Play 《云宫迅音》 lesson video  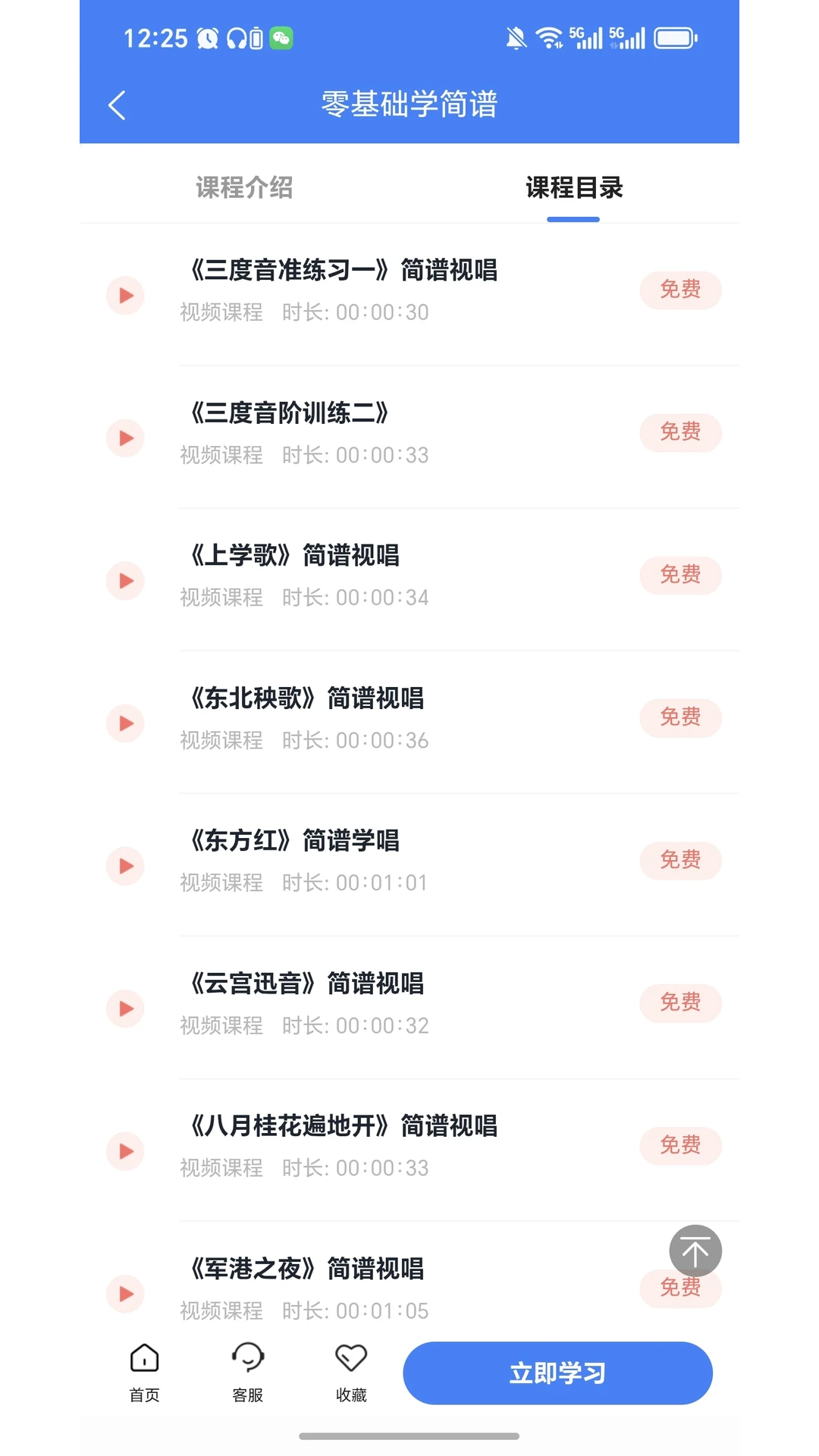[124, 1009]
